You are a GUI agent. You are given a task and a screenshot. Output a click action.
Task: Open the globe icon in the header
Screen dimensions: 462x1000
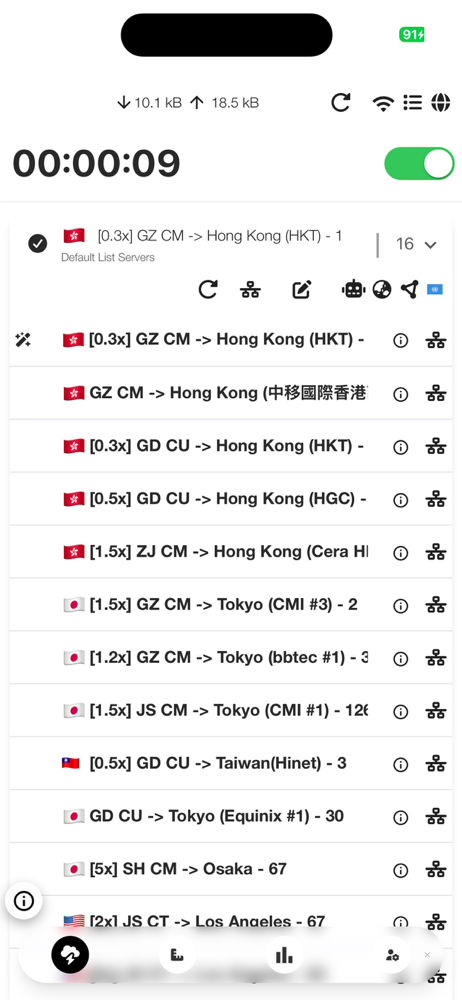point(440,103)
